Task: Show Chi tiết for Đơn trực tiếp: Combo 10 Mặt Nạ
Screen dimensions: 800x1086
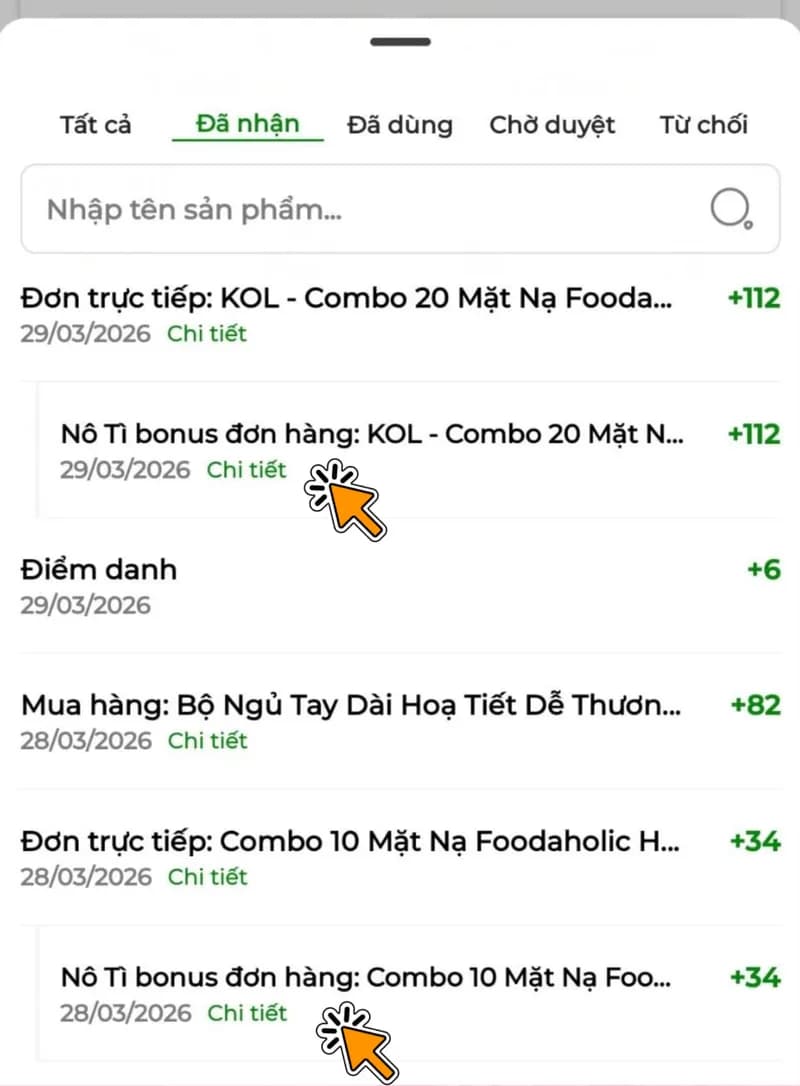Action: coord(207,877)
